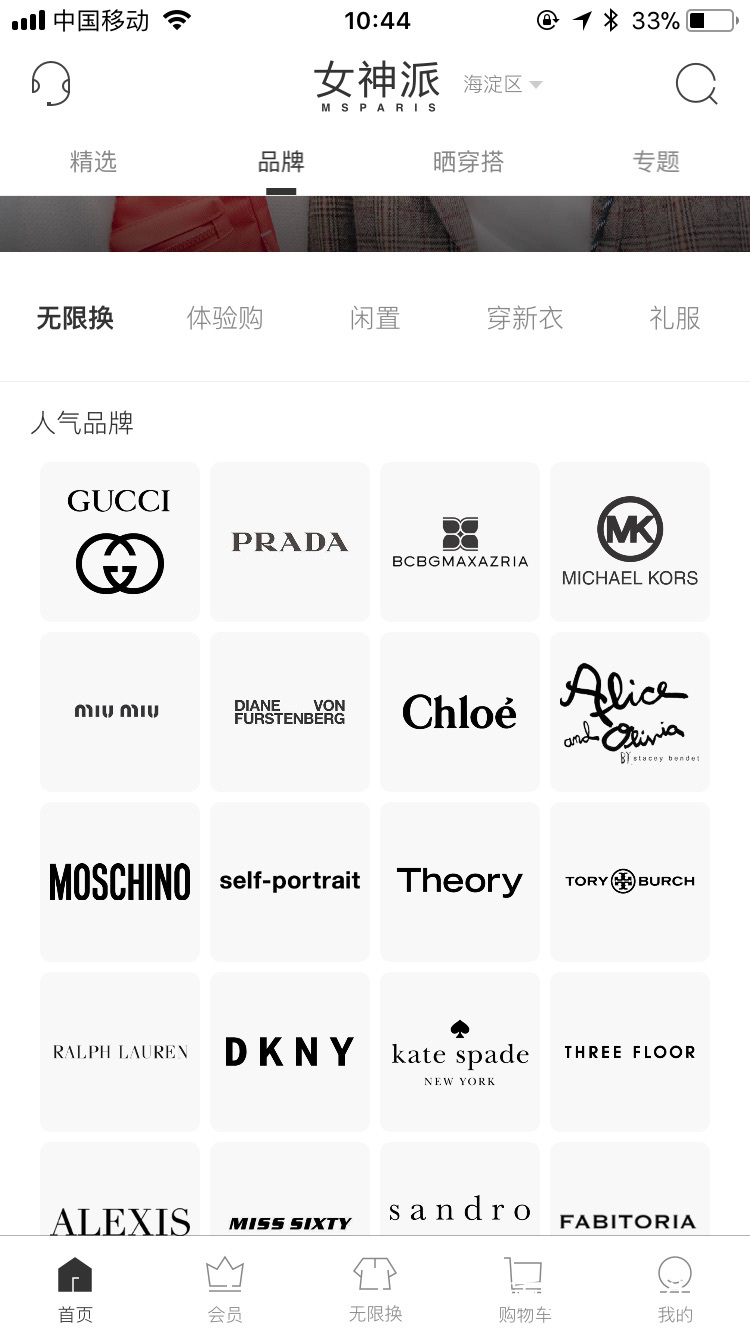Go to the 我的 profile tab
This screenshot has height=1334, width=750.
coord(675,1290)
